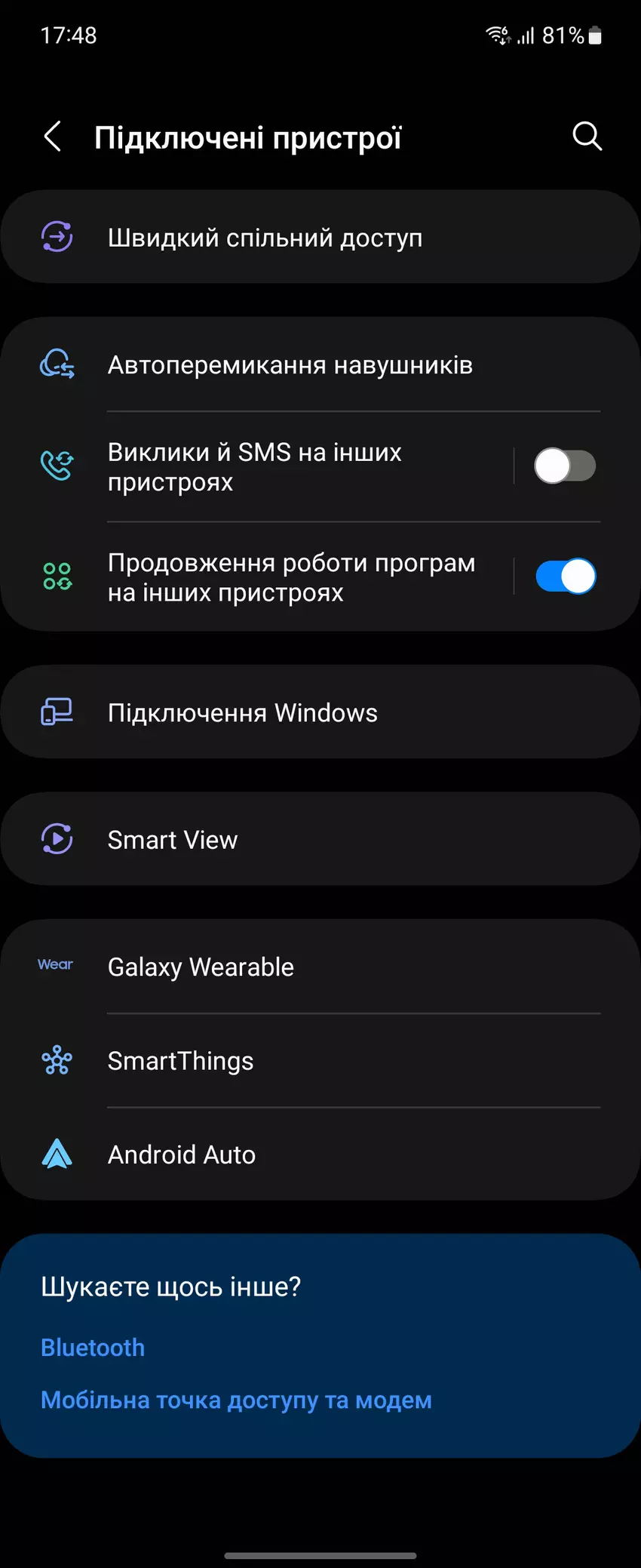Enable Виклики й SMS на інших пристроях
Viewport: 641px width, 1568px height.
[565, 466]
